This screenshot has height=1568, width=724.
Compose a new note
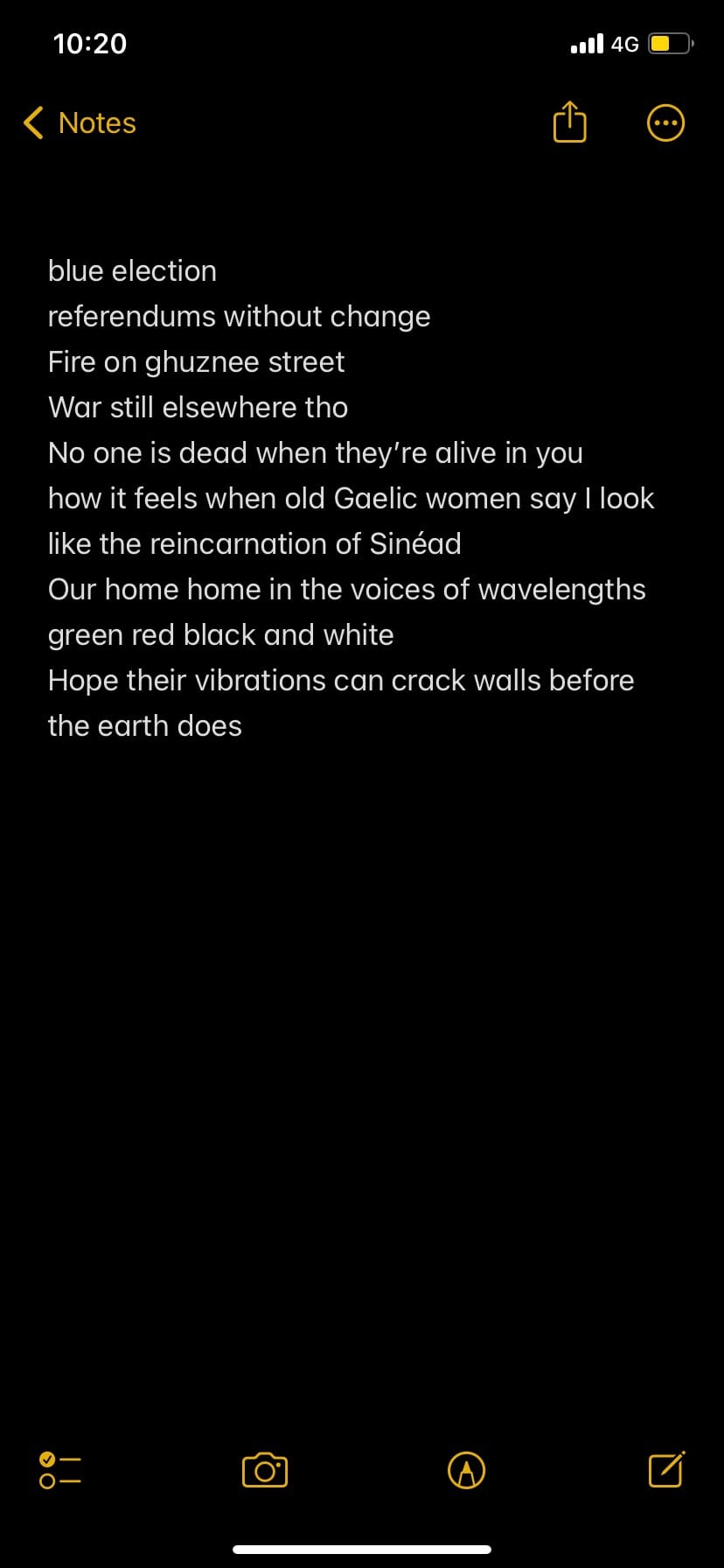[x=666, y=1470]
